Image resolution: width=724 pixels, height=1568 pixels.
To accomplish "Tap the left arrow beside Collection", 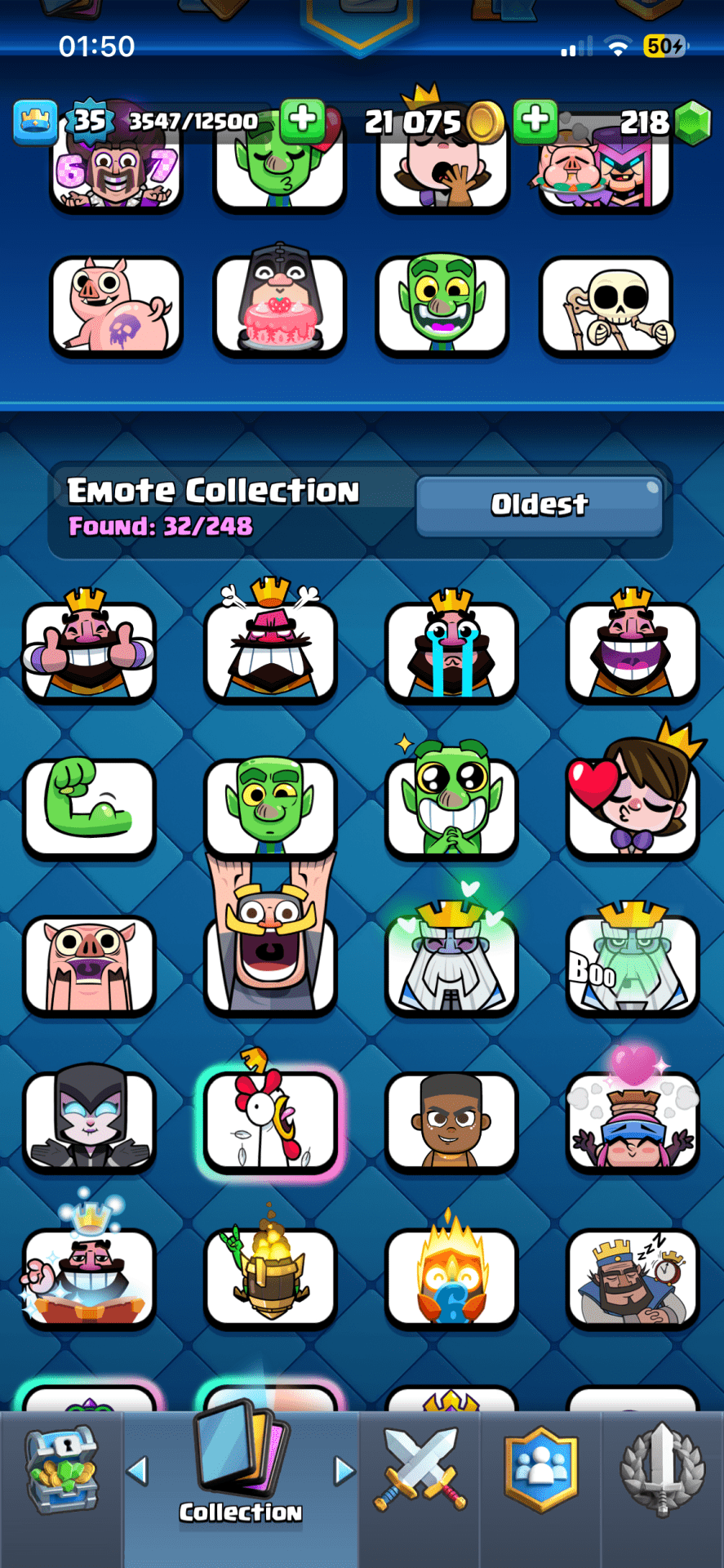I will [138, 1471].
